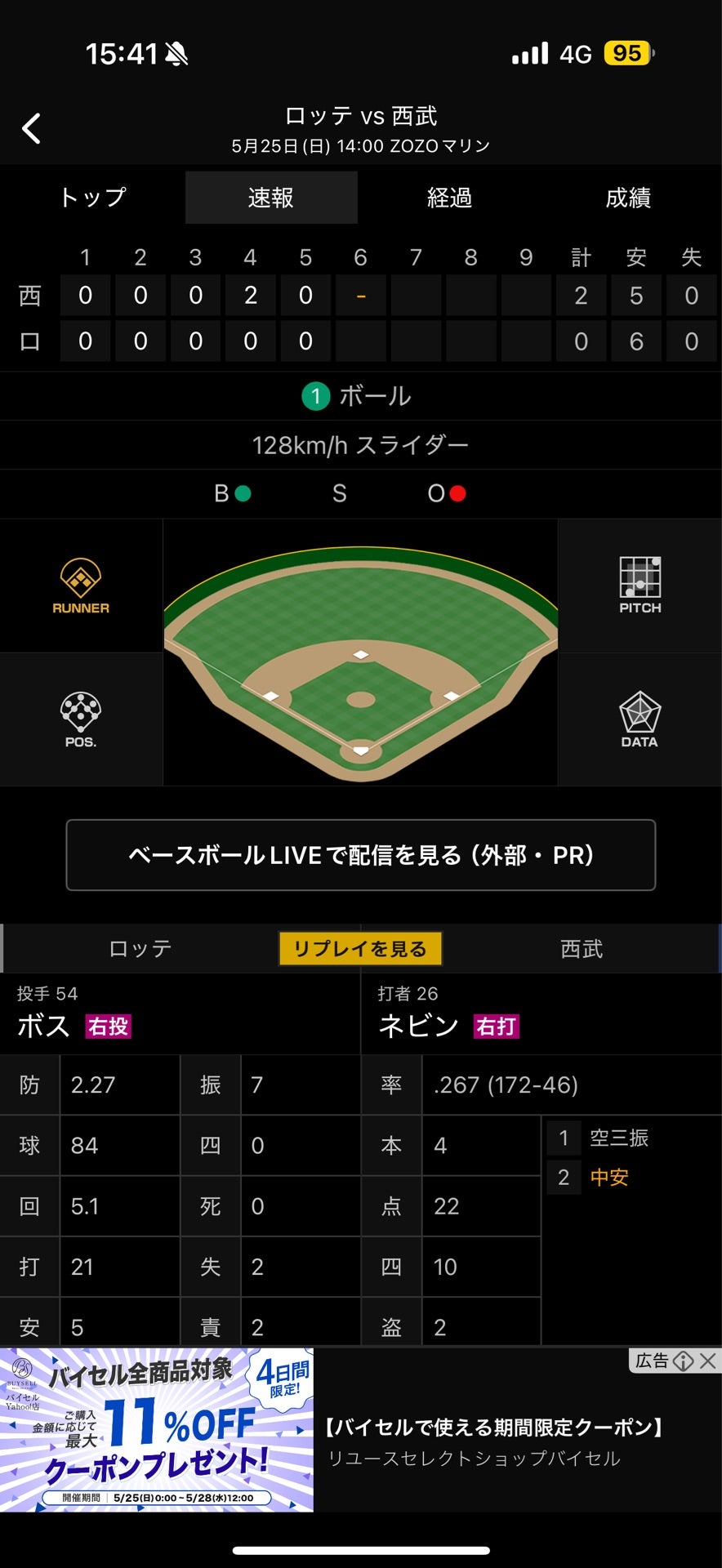Open the PITCH chart
Image resolution: width=722 pixels, height=1568 pixels.
640,586
